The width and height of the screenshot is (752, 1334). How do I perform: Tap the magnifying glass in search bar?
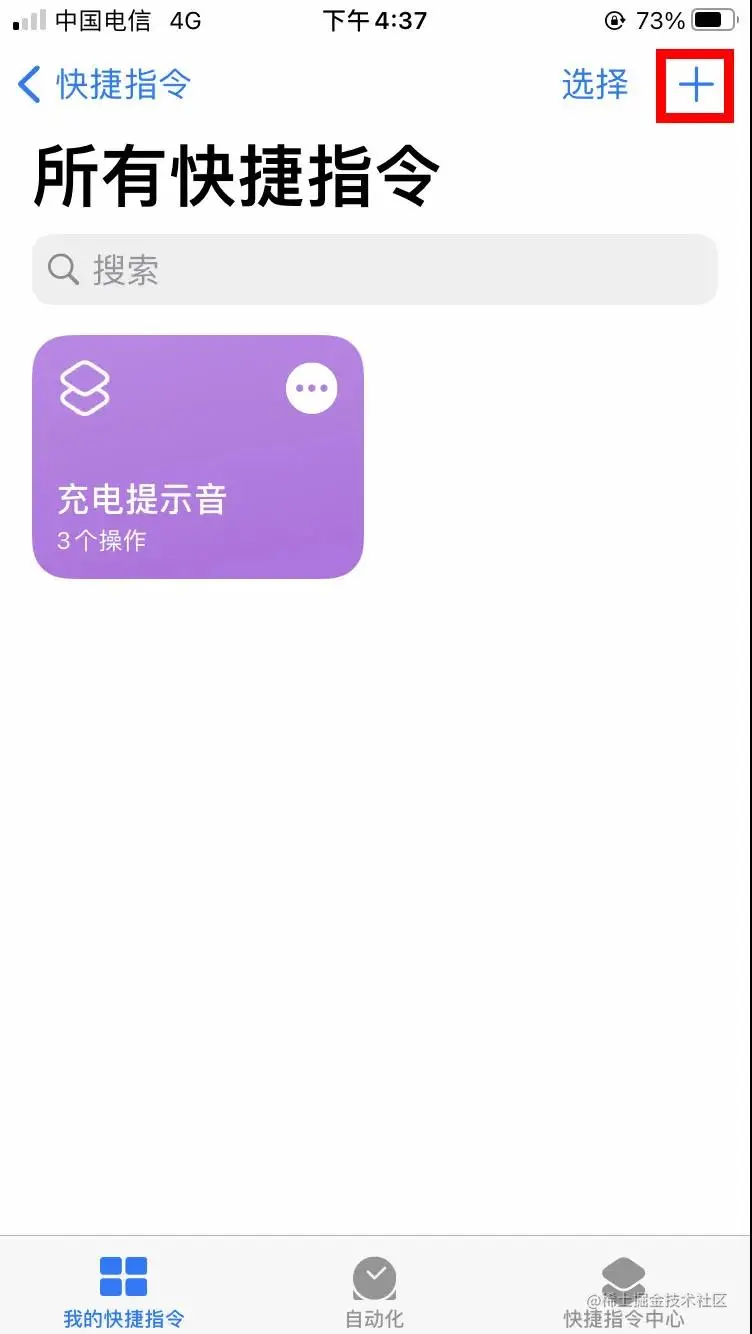click(x=62, y=269)
